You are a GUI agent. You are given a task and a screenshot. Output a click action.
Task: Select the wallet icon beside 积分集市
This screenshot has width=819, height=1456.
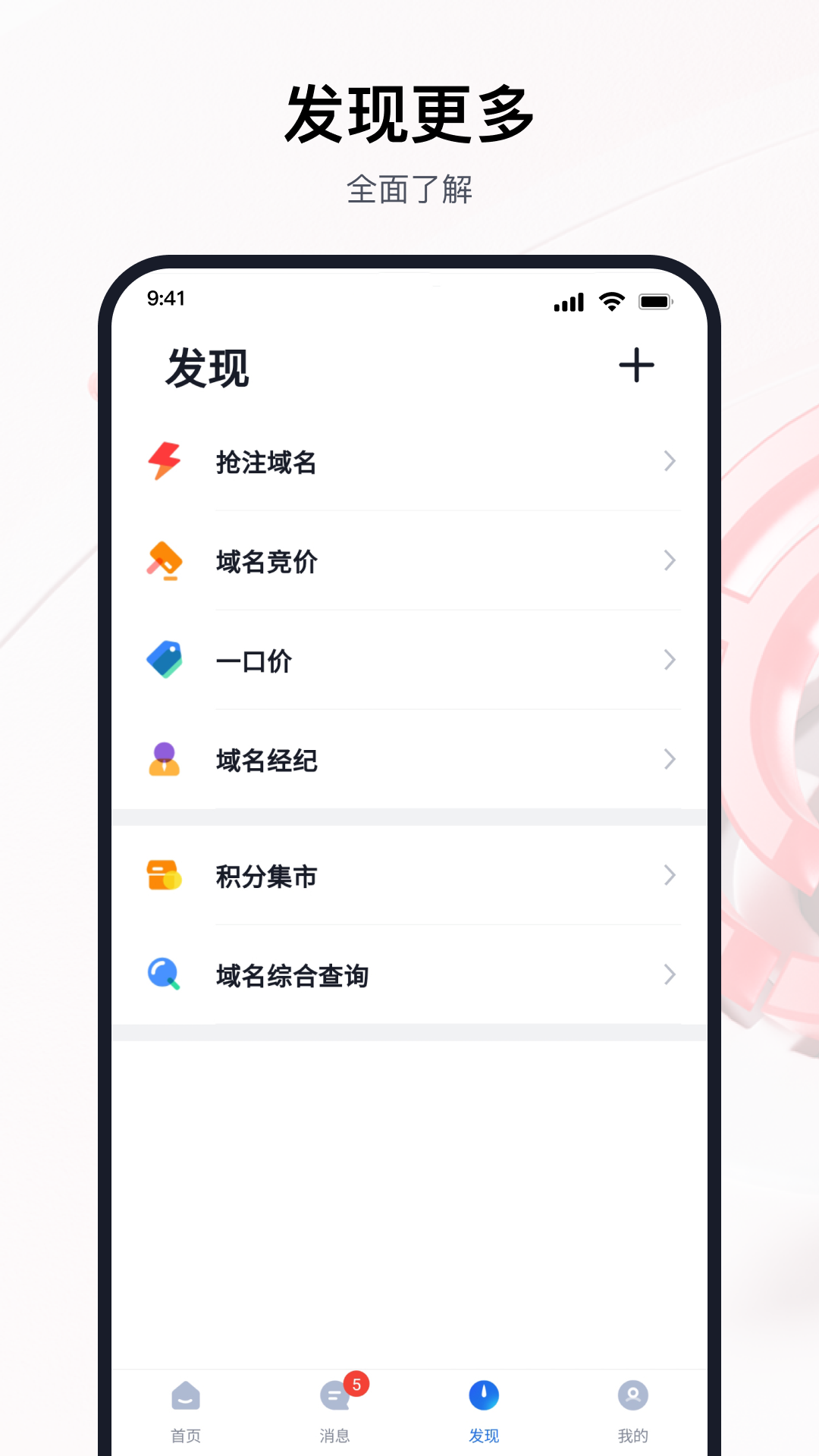click(165, 877)
